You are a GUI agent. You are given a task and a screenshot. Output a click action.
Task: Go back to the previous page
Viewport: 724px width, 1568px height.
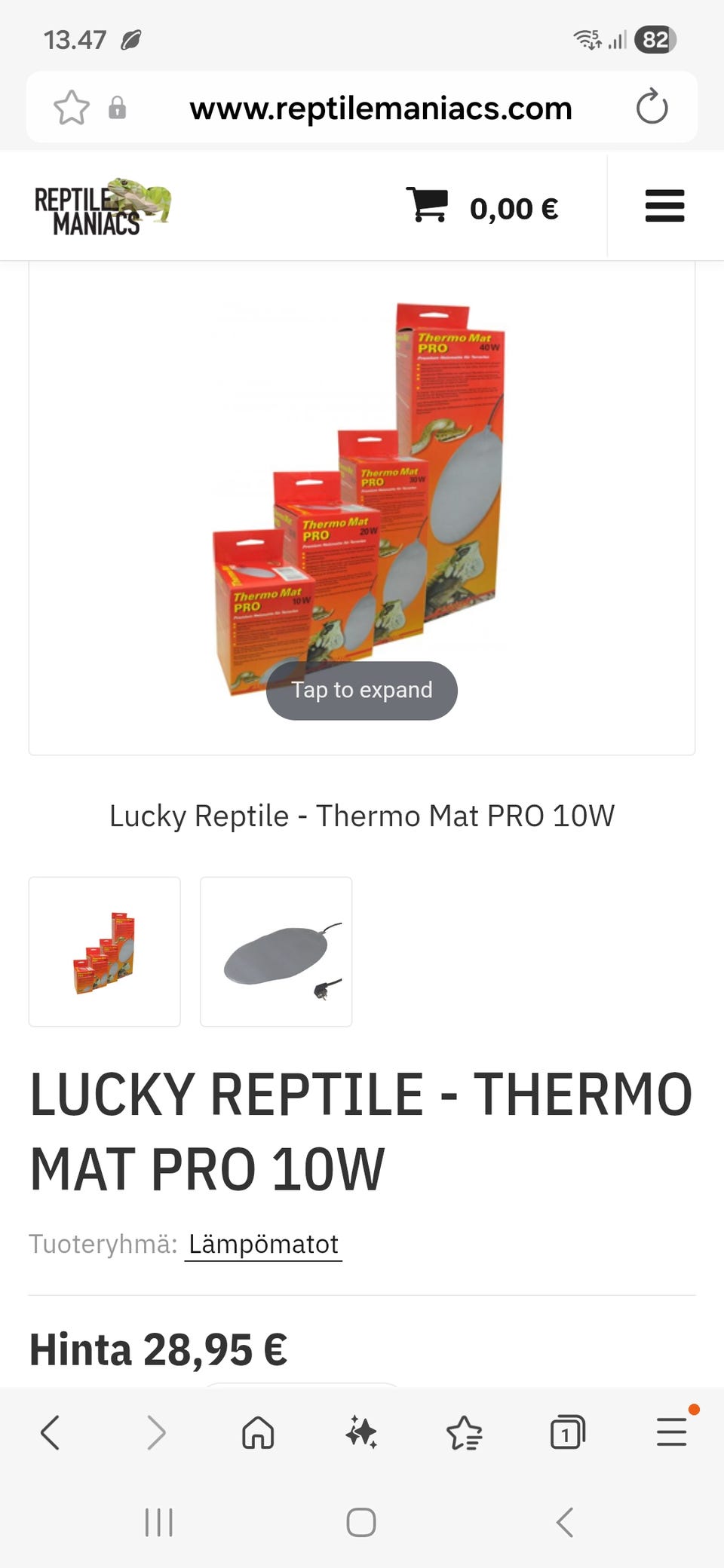click(x=51, y=1432)
